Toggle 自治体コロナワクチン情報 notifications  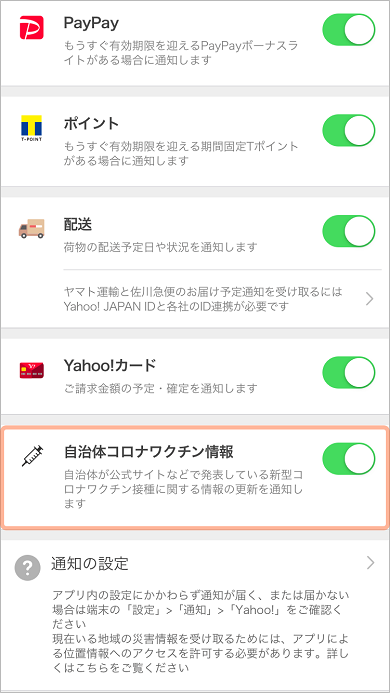(x=348, y=459)
